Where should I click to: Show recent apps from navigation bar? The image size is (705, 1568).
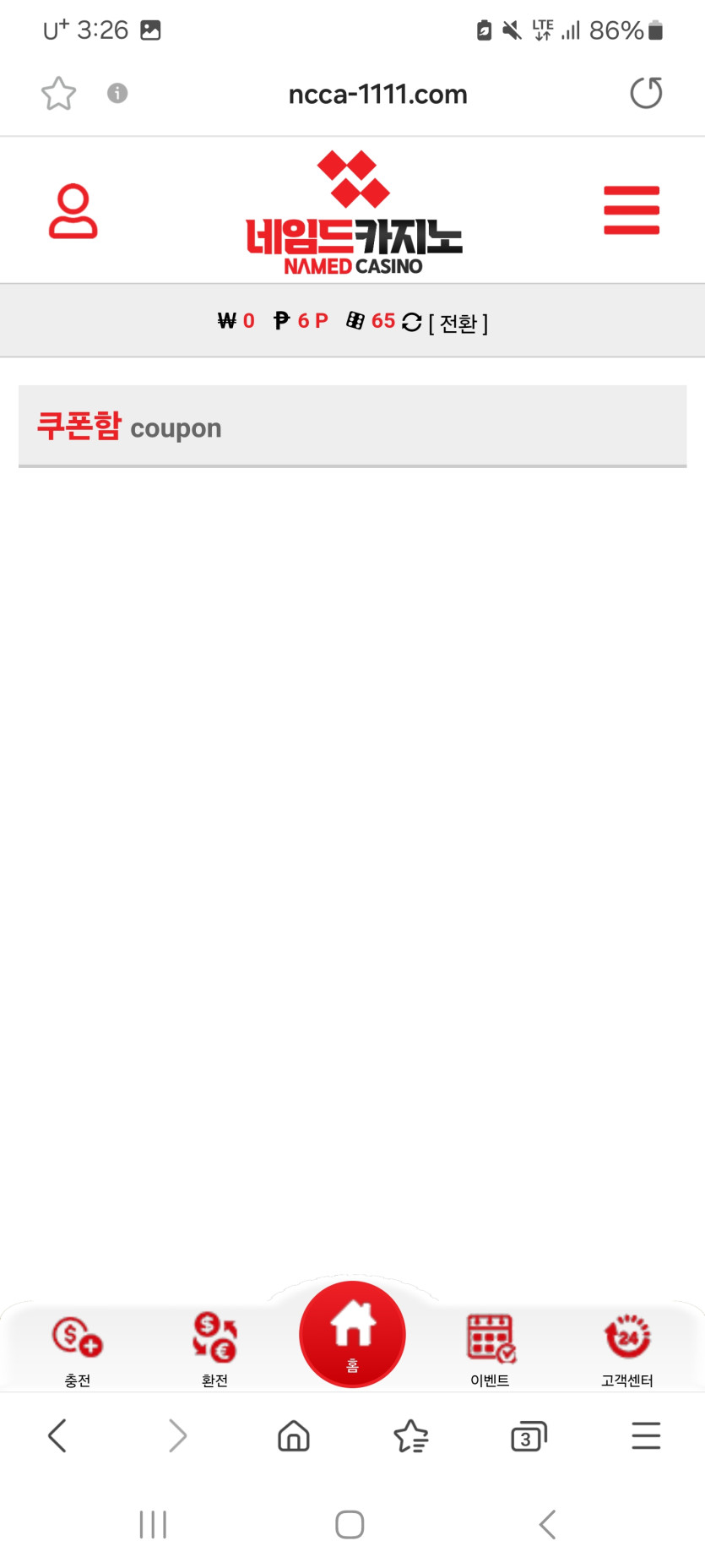point(153,1524)
